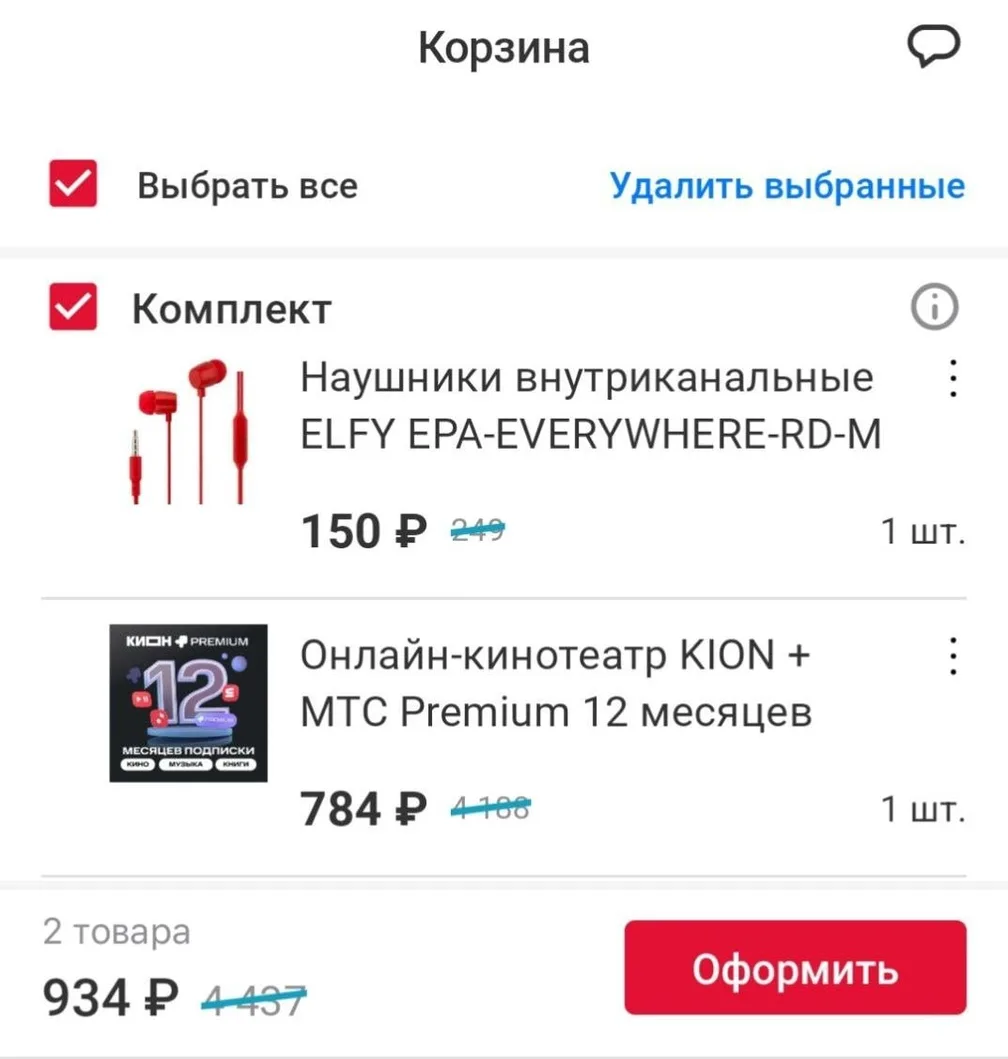Open options menu for KION subscription
The image size is (1008, 1059).
pyautogui.click(x=953, y=656)
